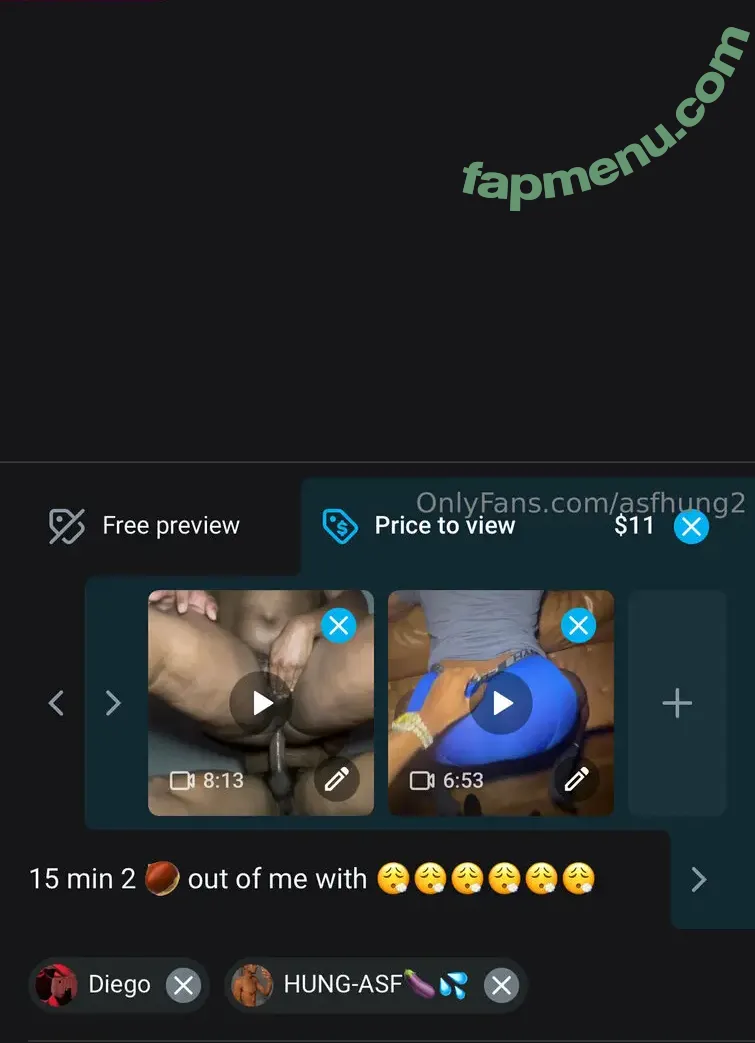This screenshot has width=755, height=1043.
Task: Remove the 6:53 video
Action: (x=578, y=626)
